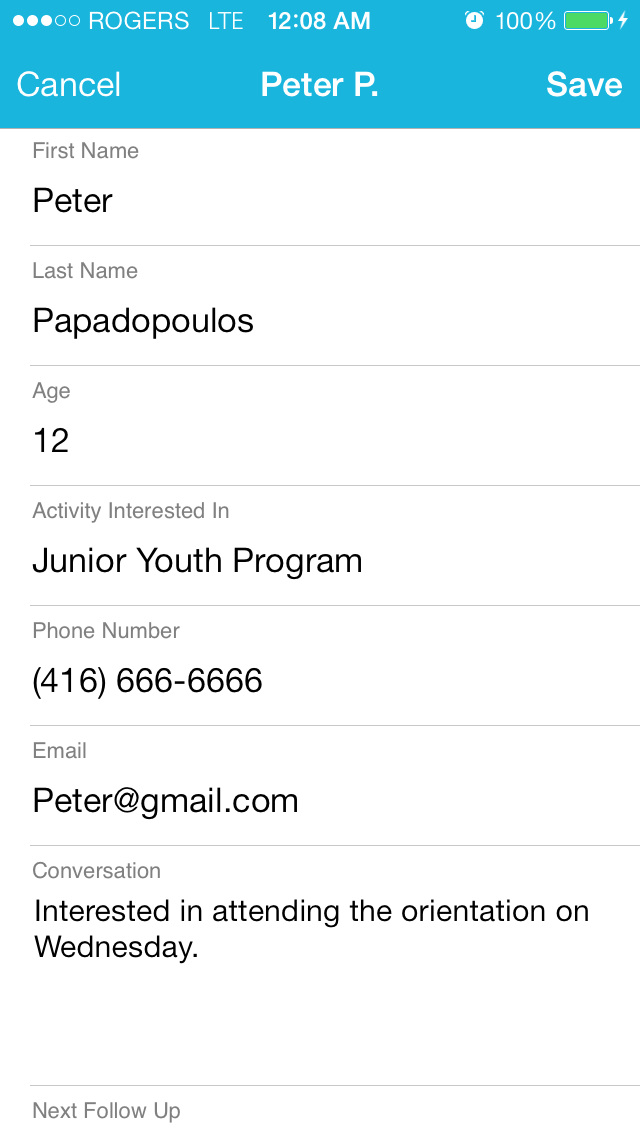Cancel editing Peter P.'s details
Viewport: 640px width, 1136px height.
click(x=69, y=85)
